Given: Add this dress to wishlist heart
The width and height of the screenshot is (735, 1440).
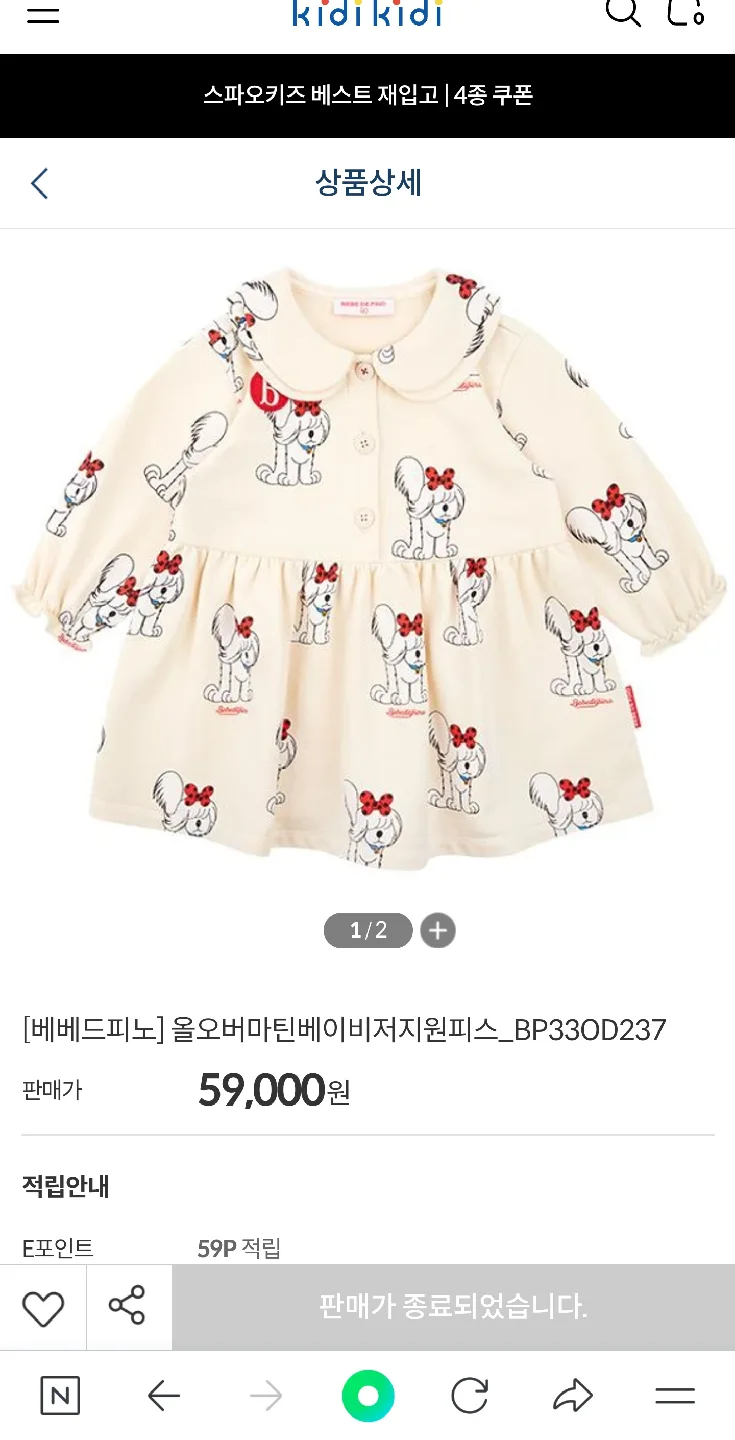Looking at the screenshot, I should [x=43, y=1308].
